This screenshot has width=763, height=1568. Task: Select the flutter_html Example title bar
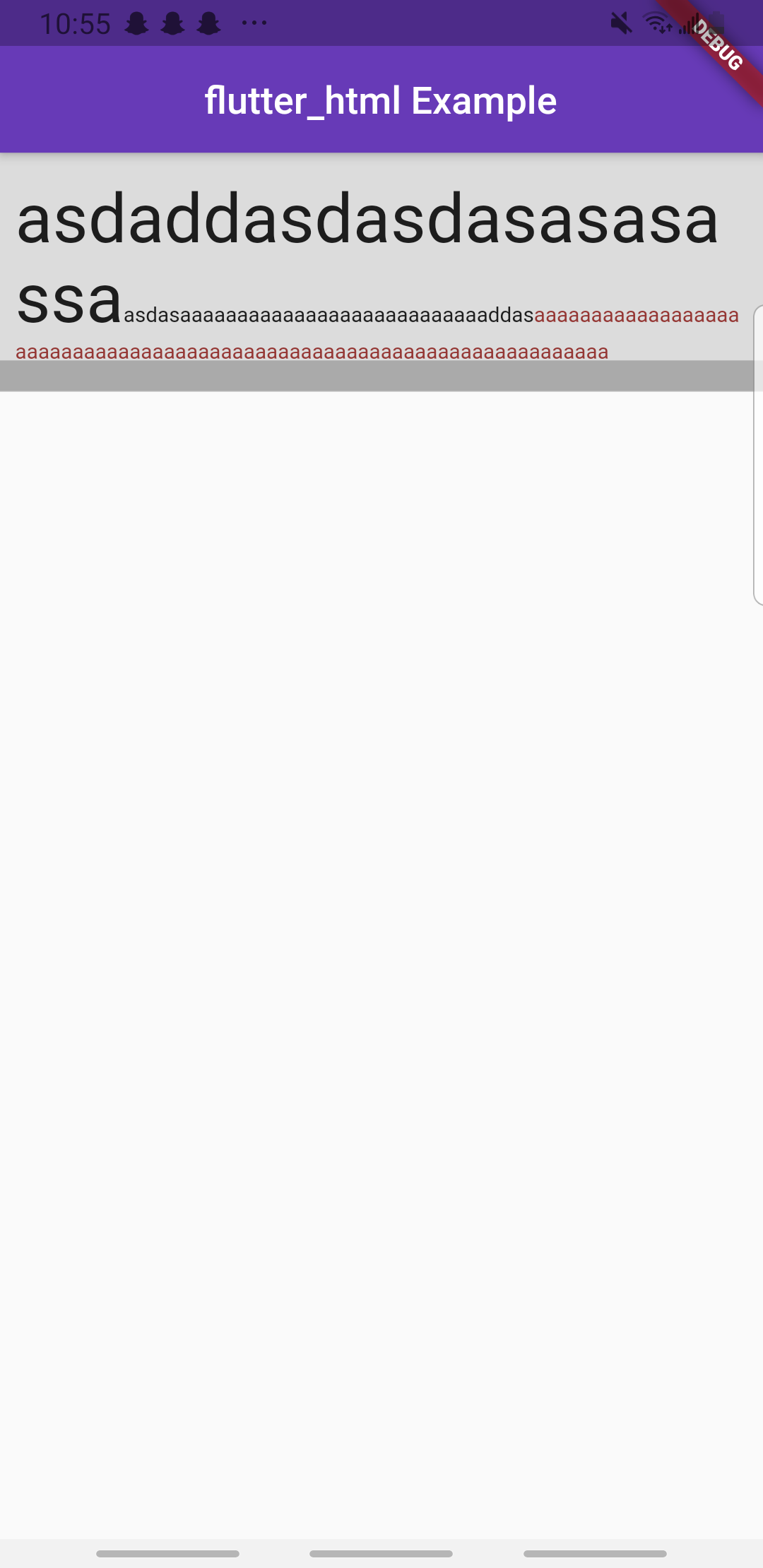[x=381, y=100]
